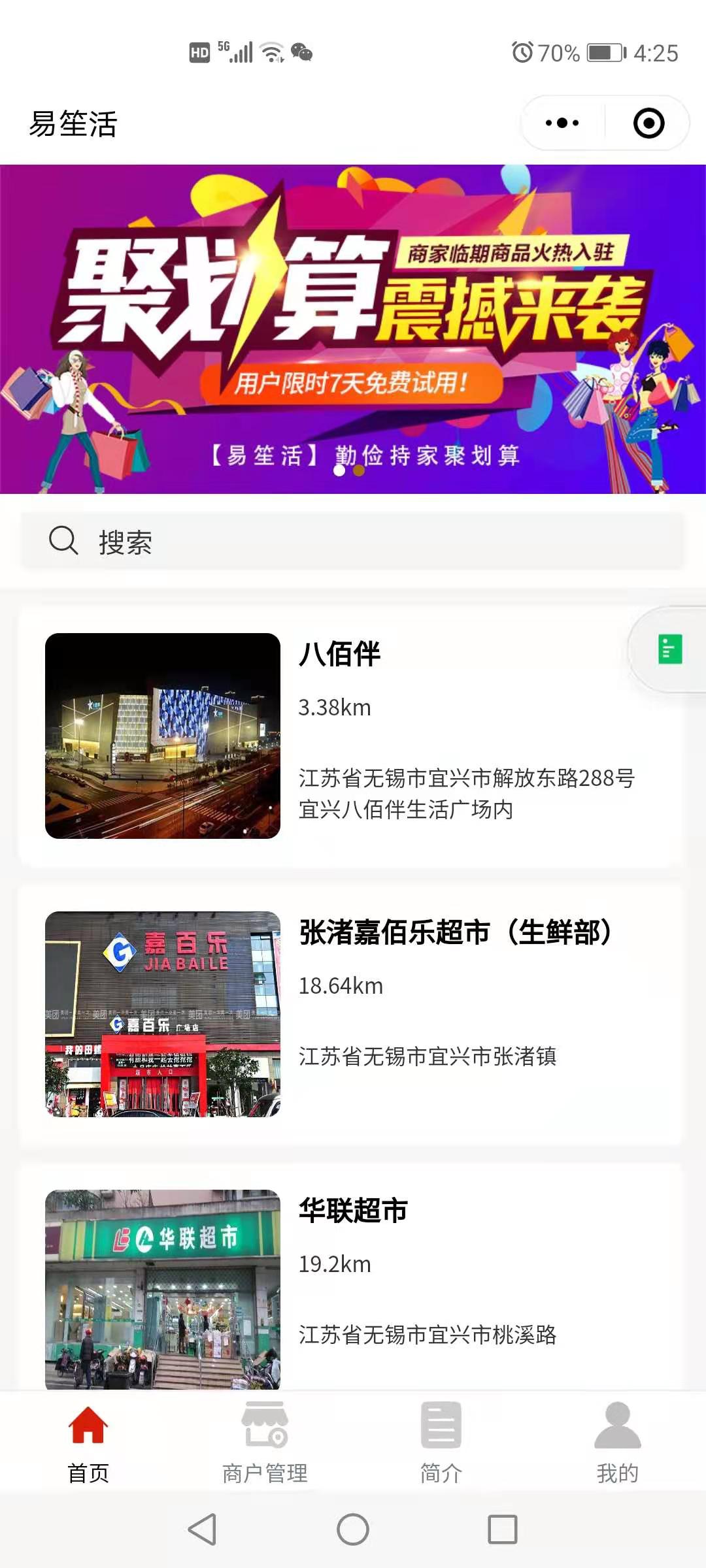Return to the system home screen
Image resolution: width=706 pixels, height=1568 pixels.
click(353, 1529)
